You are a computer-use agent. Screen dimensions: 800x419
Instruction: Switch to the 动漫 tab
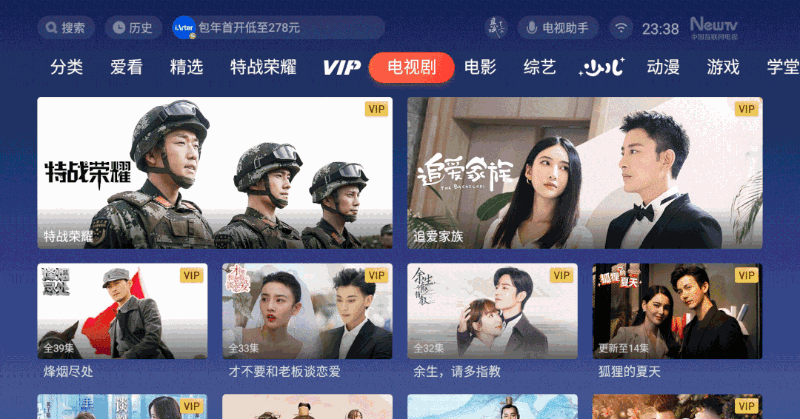663,68
